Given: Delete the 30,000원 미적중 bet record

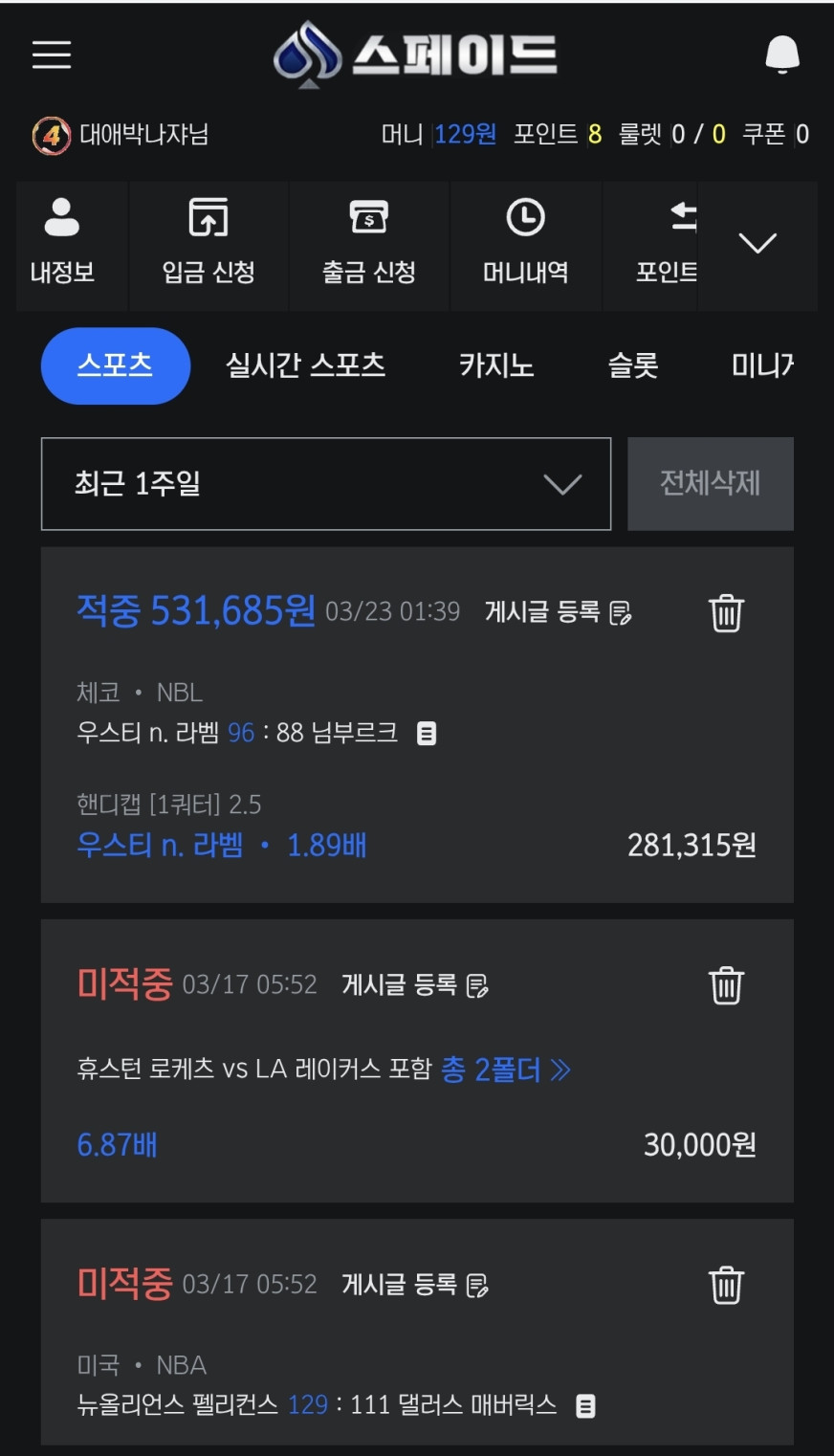Looking at the screenshot, I should (726, 984).
